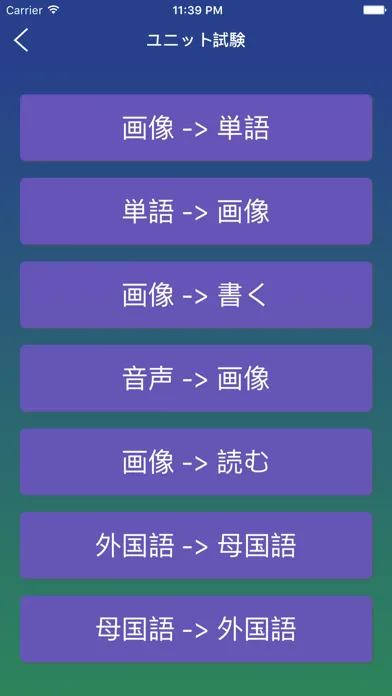Go back using the top-left arrow
Image resolution: width=392 pixels, height=696 pixels.
click(x=21, y=40)
